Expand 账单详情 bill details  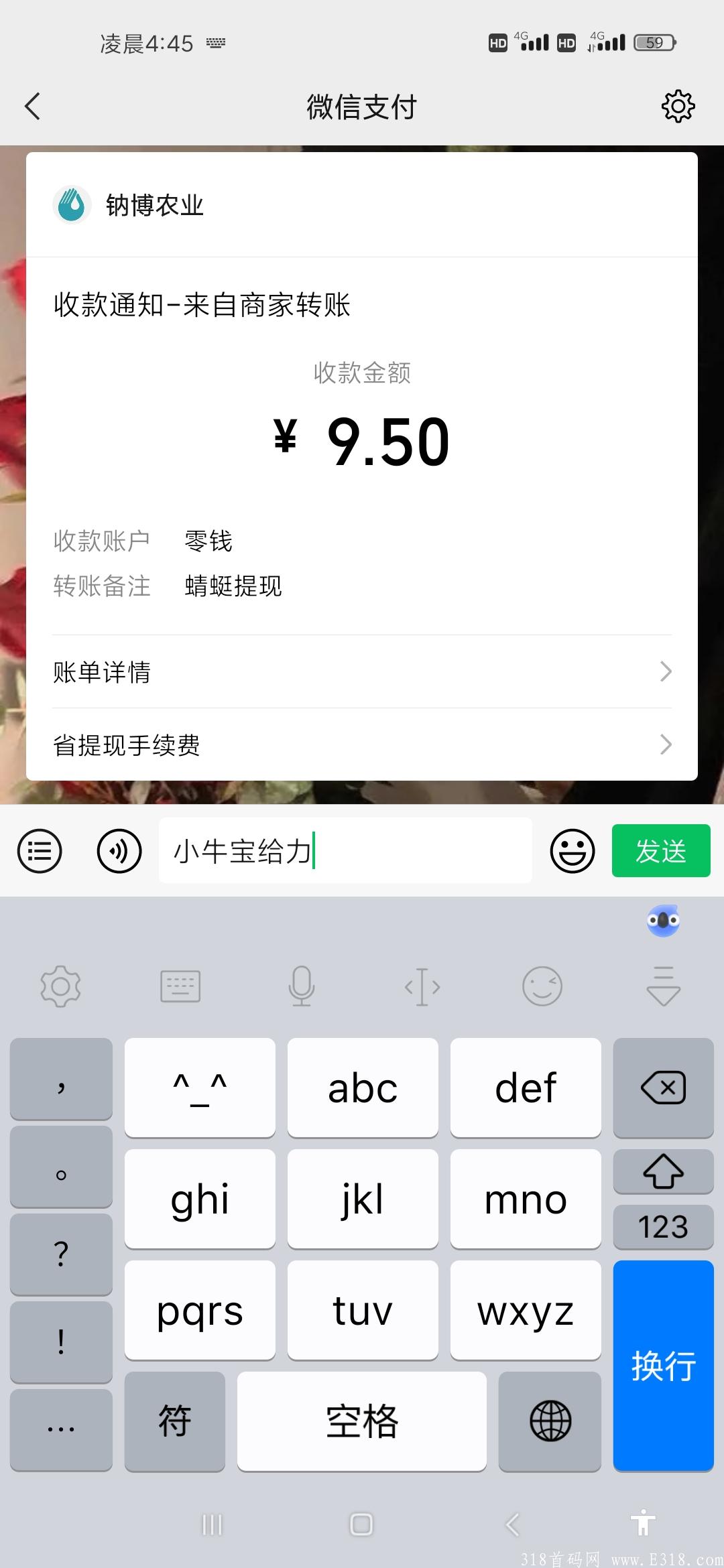pos(362,672)
